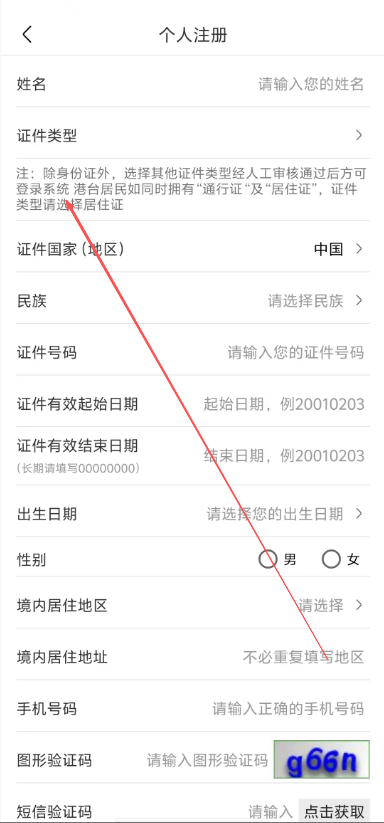The image size is (384, 823).
Task: Tap the 短信验证码 input field
Action: [x=271, y=811]
